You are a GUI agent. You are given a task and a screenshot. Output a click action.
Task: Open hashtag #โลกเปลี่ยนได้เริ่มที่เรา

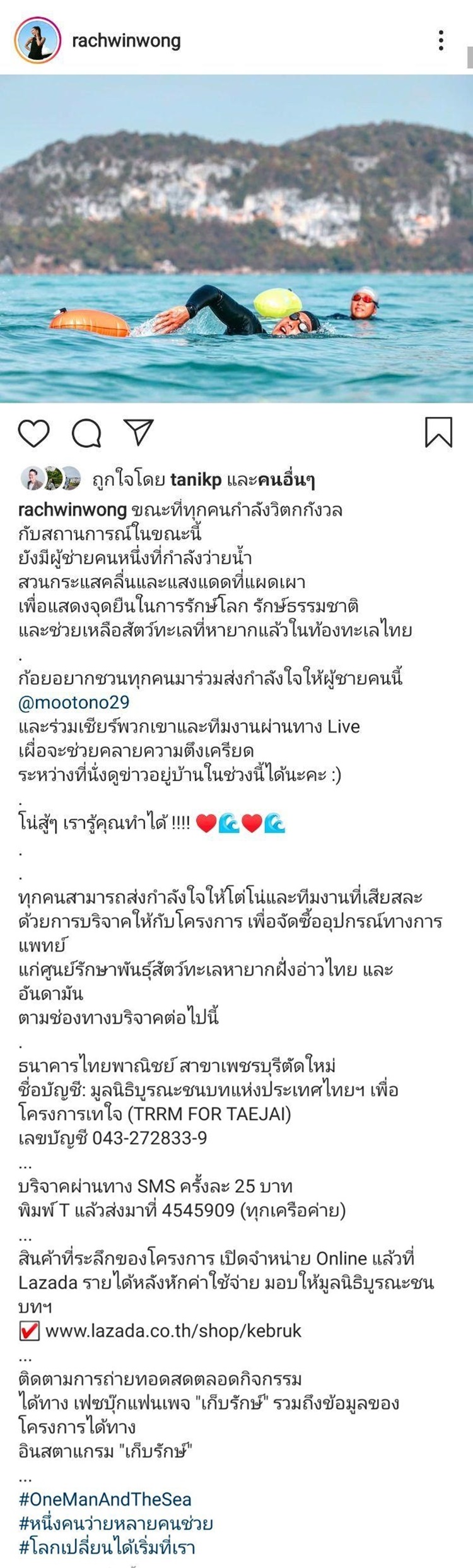click(107, 1547)
